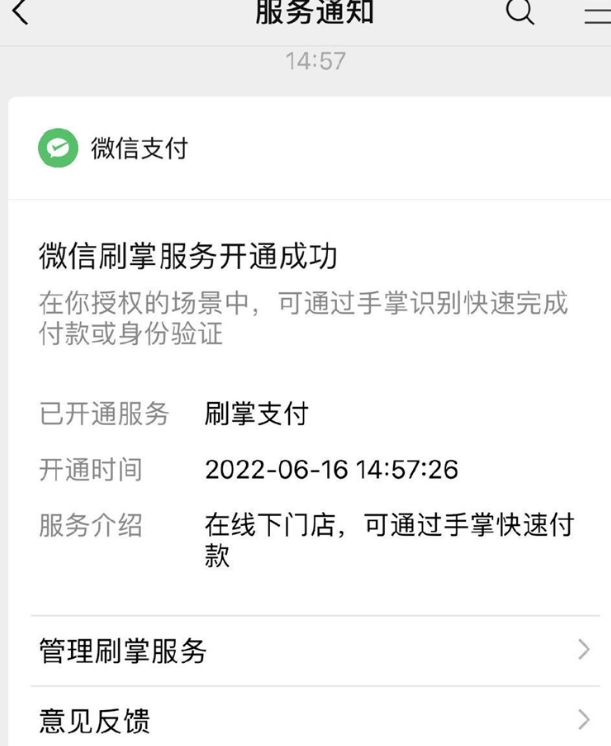
Task: Search the service notifications
Action: (520, 13)
